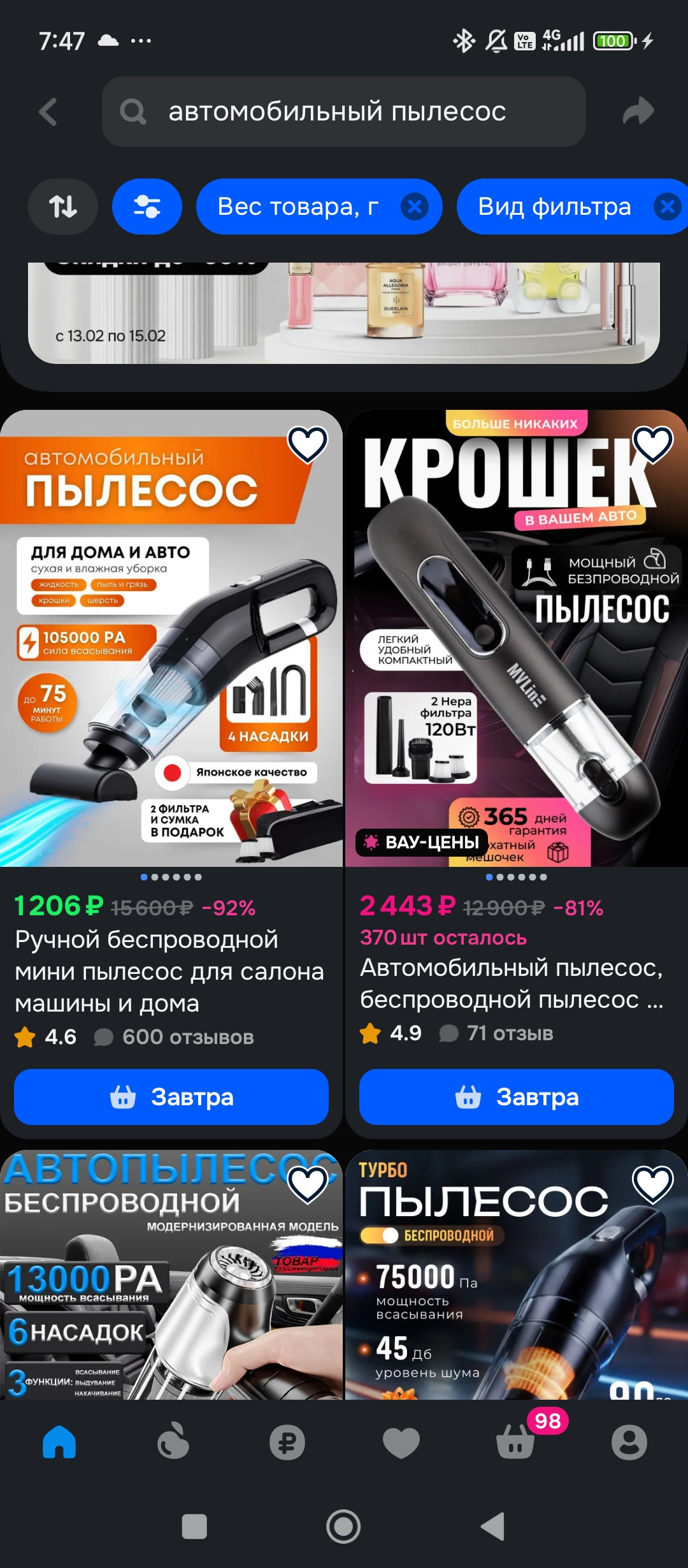Remove the Вес товара, г filter
Image resolution: width=688 pixels, height=1568 pixels.
(x=414, y=207)
